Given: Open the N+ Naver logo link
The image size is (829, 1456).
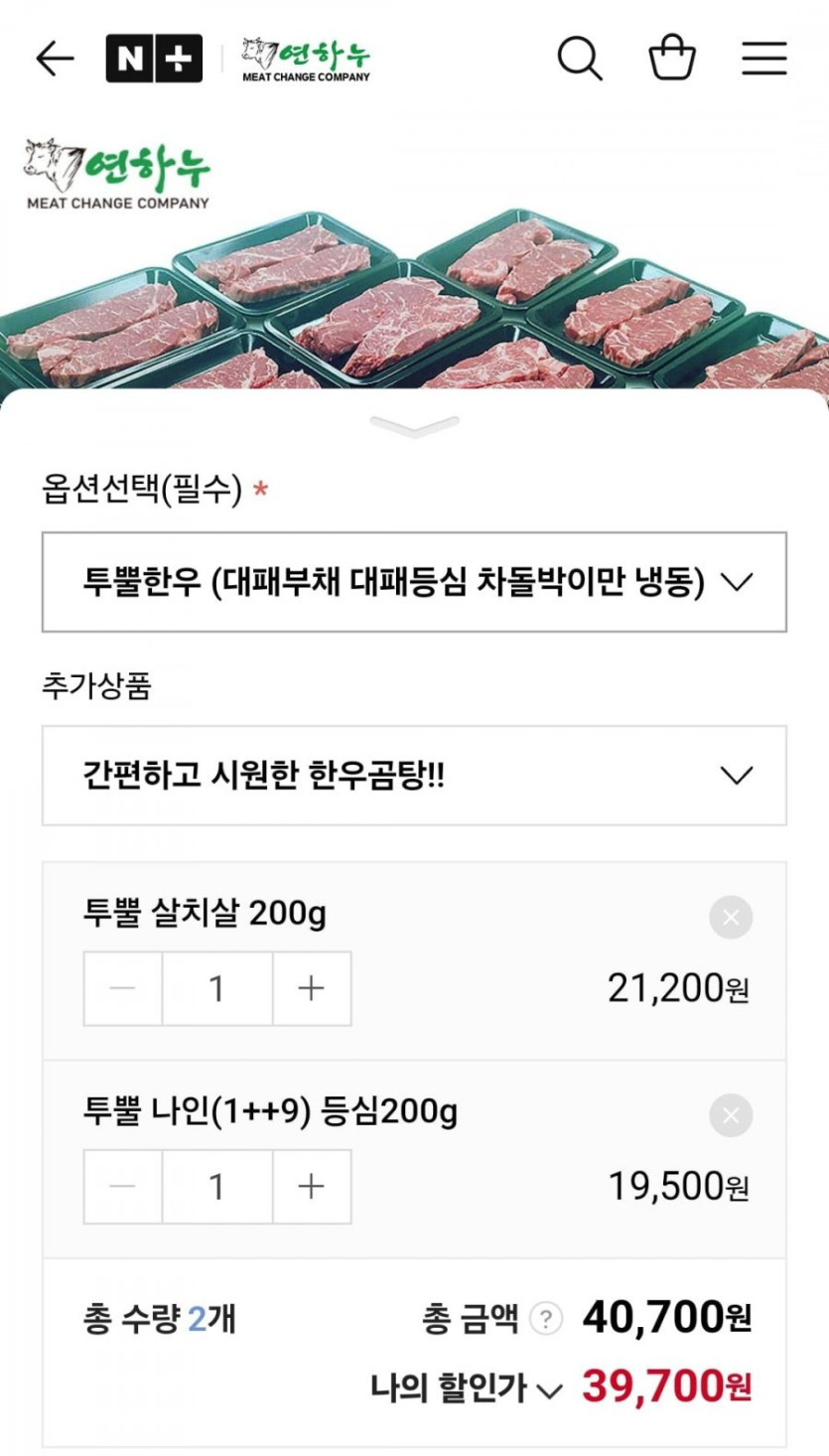Looking at the screenshot, I should 154,60.
